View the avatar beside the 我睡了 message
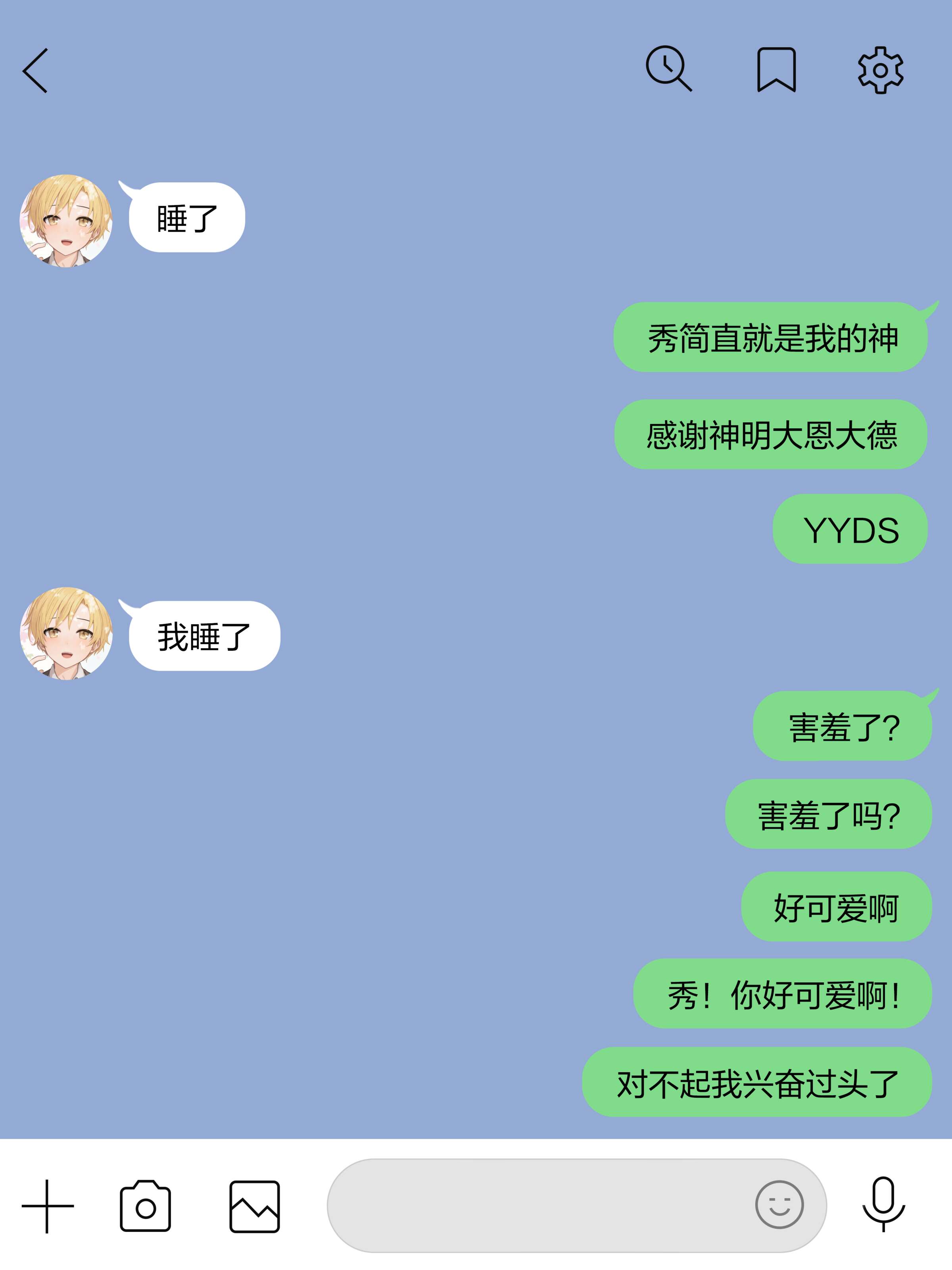Image resolution: width=952 pixels, height=1270 pixels. 66,633
